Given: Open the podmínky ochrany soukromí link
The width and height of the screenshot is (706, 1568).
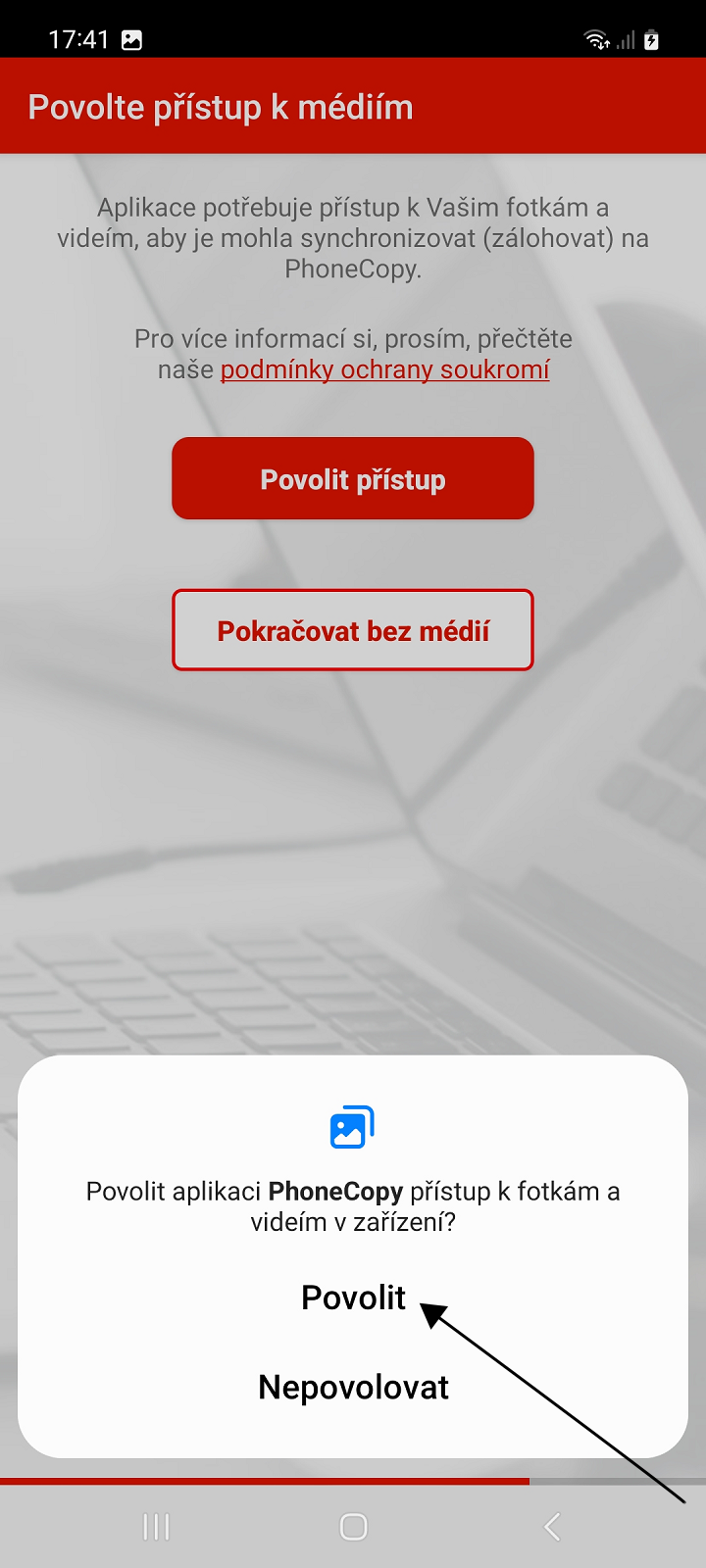Looking at the screenshot, I should point(384,369).
